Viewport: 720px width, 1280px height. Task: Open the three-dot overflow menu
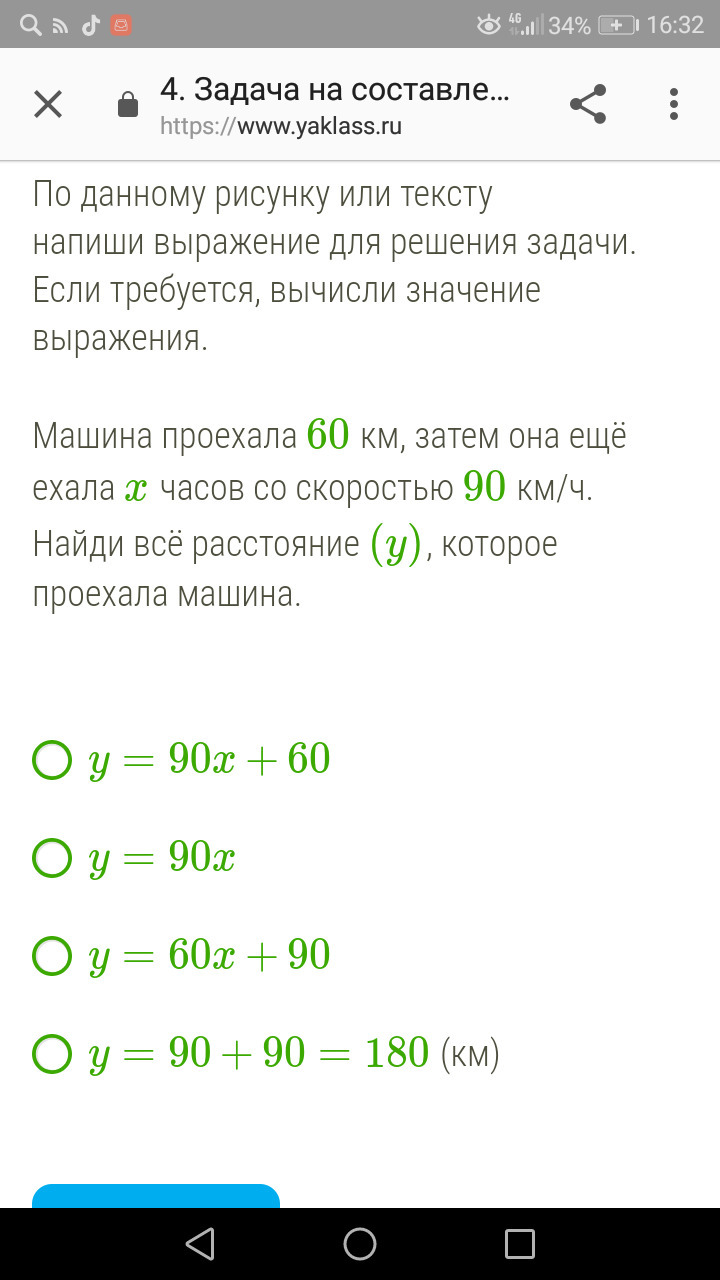pos(674,104)
